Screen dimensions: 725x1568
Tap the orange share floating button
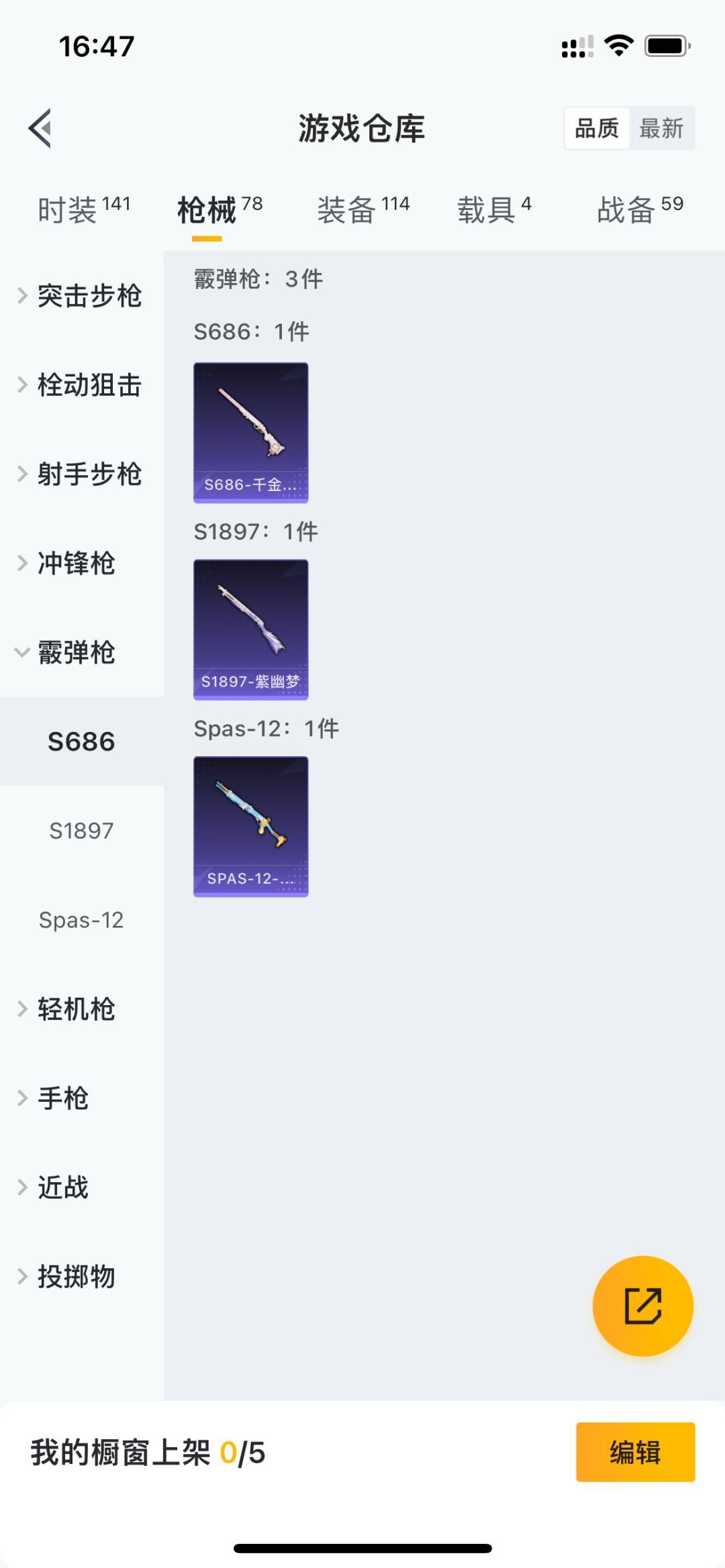click(642, 1306)
